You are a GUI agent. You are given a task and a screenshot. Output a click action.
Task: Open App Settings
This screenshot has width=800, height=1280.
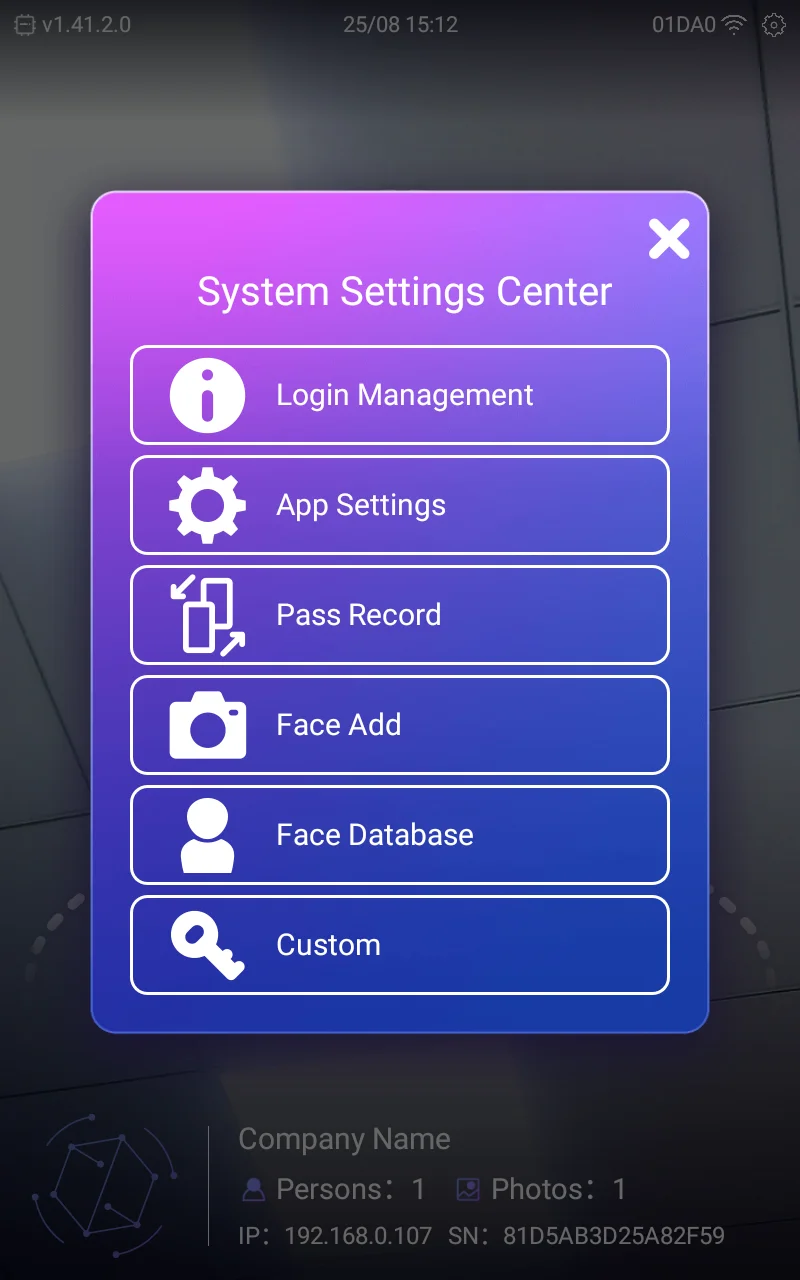tap(400, 505)
